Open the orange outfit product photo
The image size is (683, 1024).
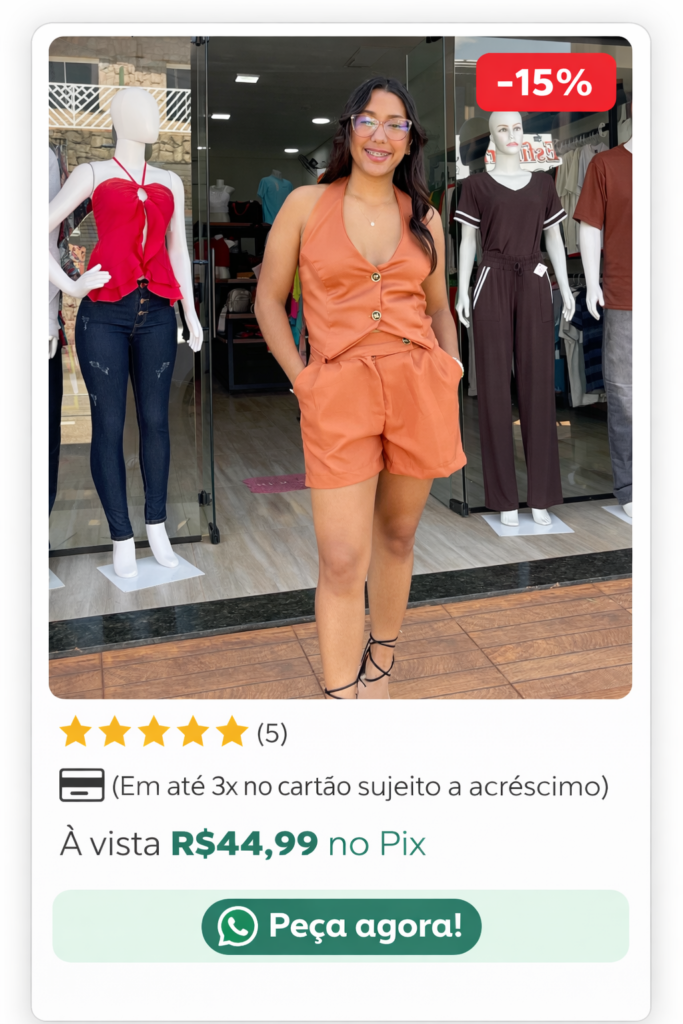click(x=340, y=367)
